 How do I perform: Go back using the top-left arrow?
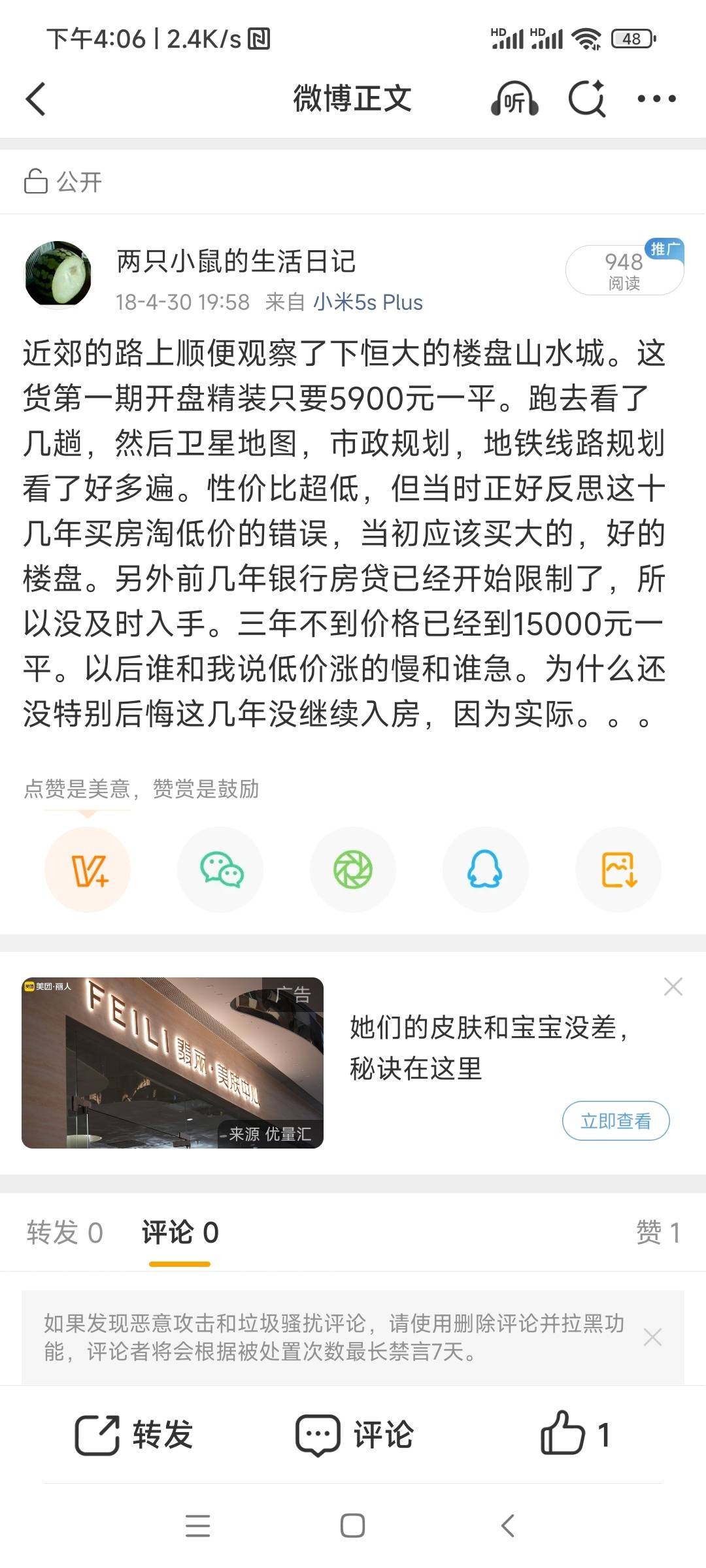(x=36, y=99)
